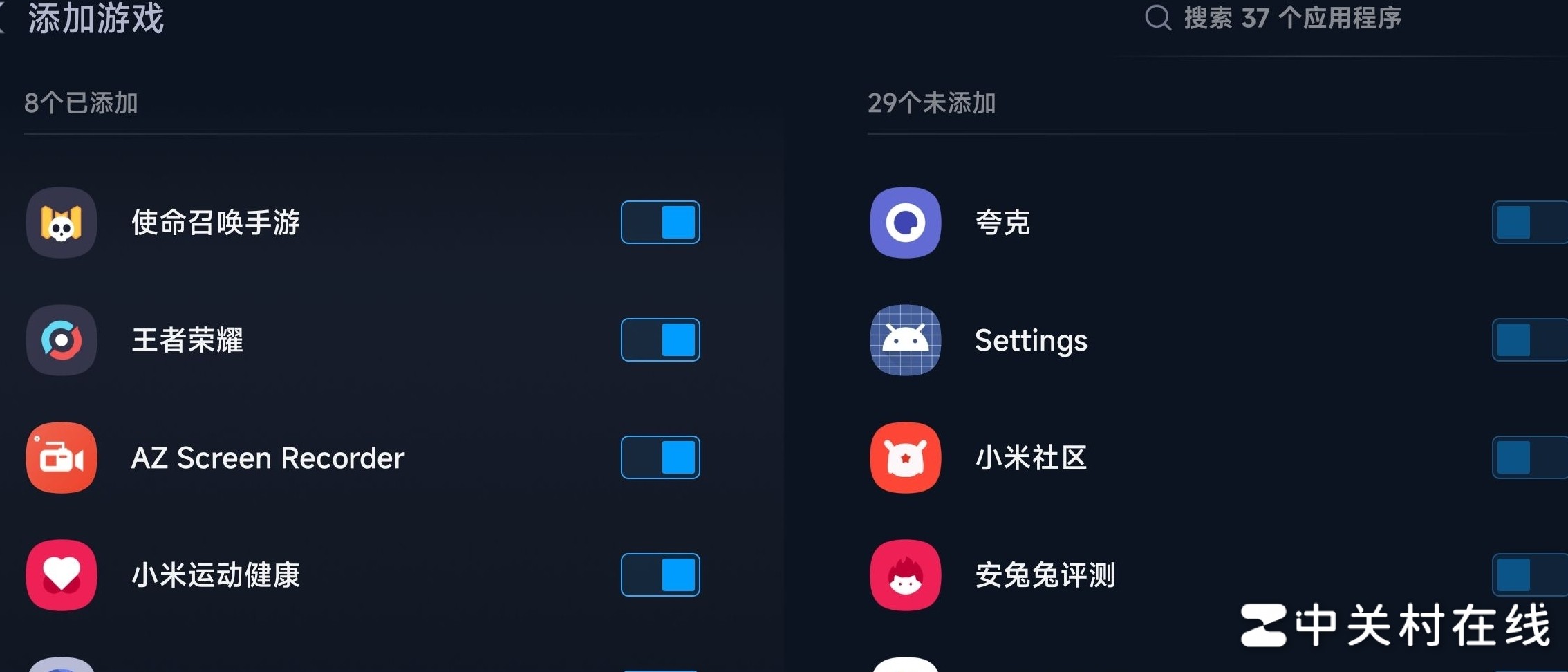Viewport: 1568px width, 672px height.
Task: Add 小米社区 with its toggle
Action: coord(1529,458)
